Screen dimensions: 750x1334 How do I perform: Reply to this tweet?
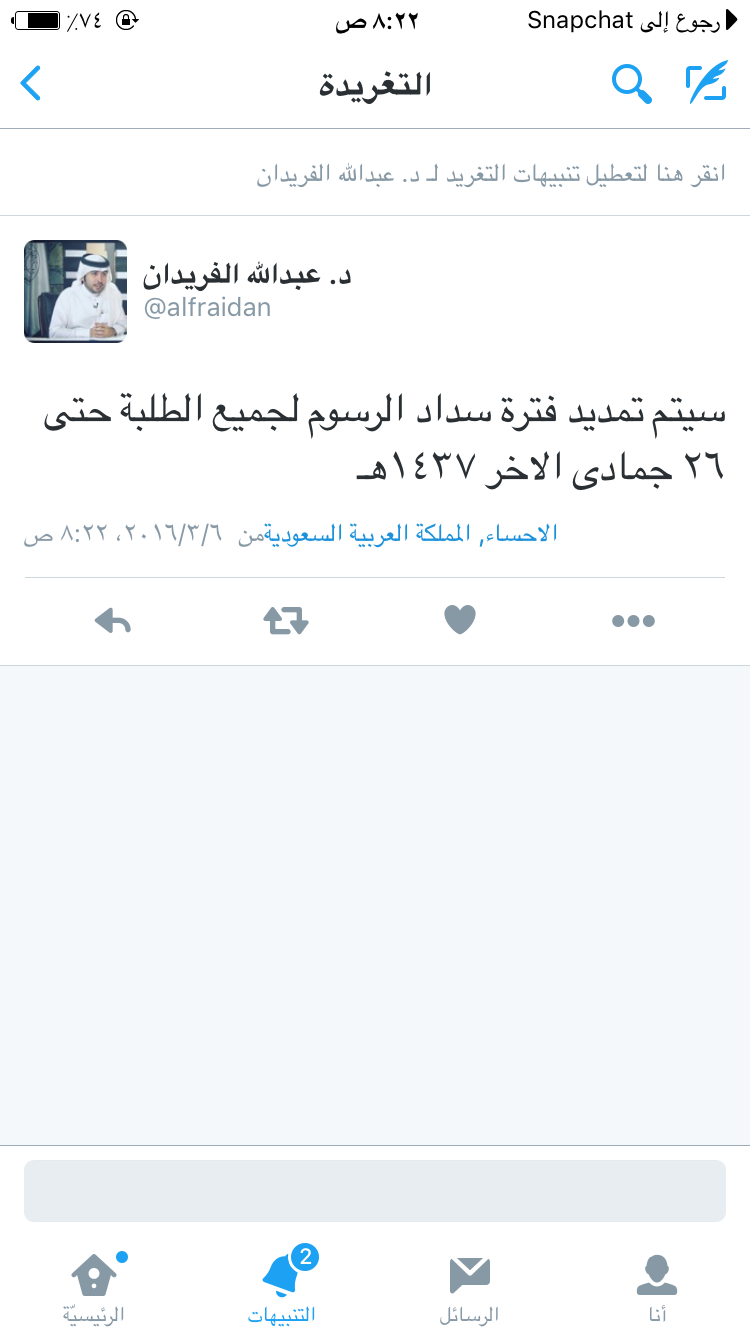pos(113,621)
